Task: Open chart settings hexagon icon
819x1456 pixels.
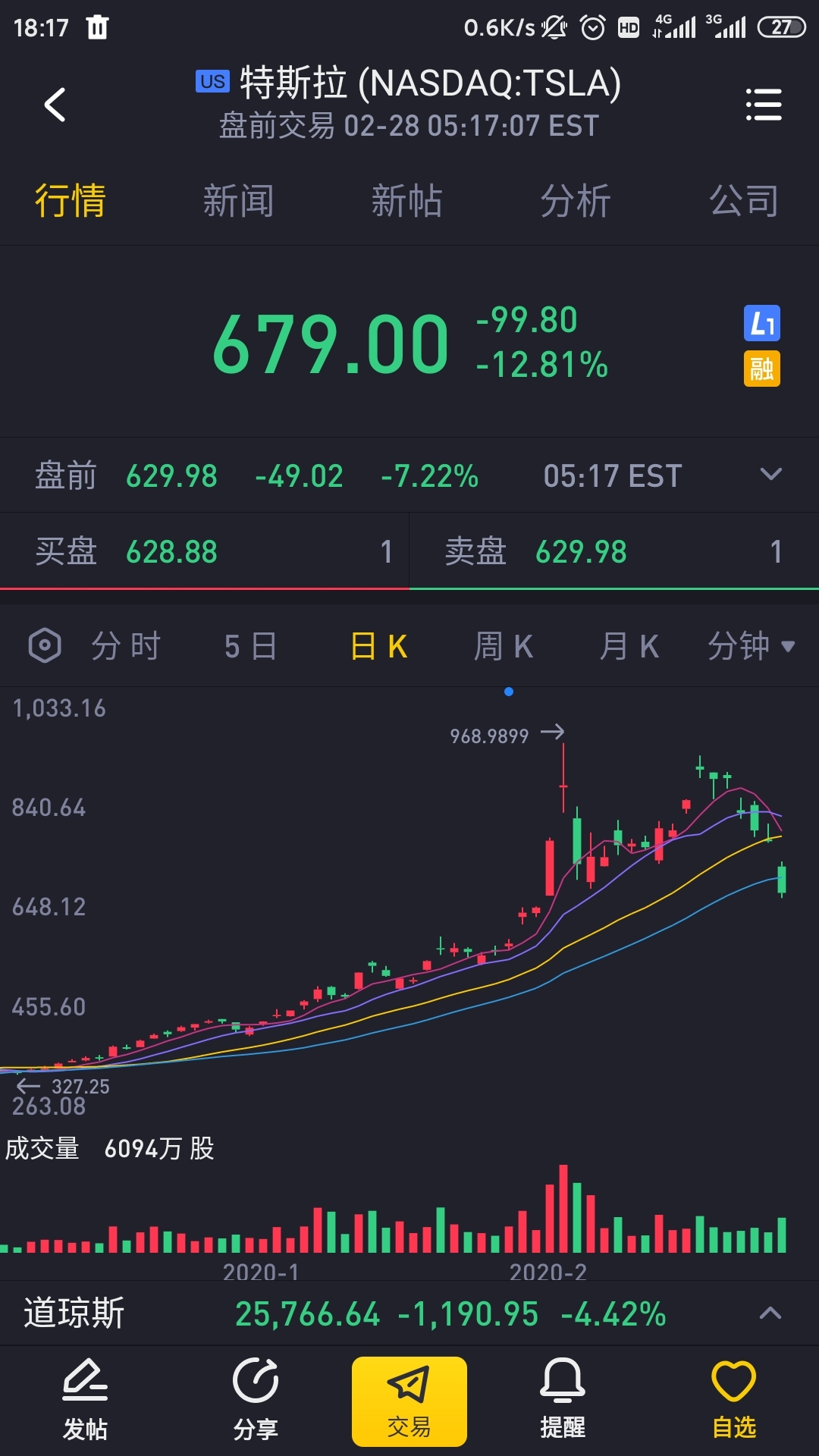Action: (45, 646)
